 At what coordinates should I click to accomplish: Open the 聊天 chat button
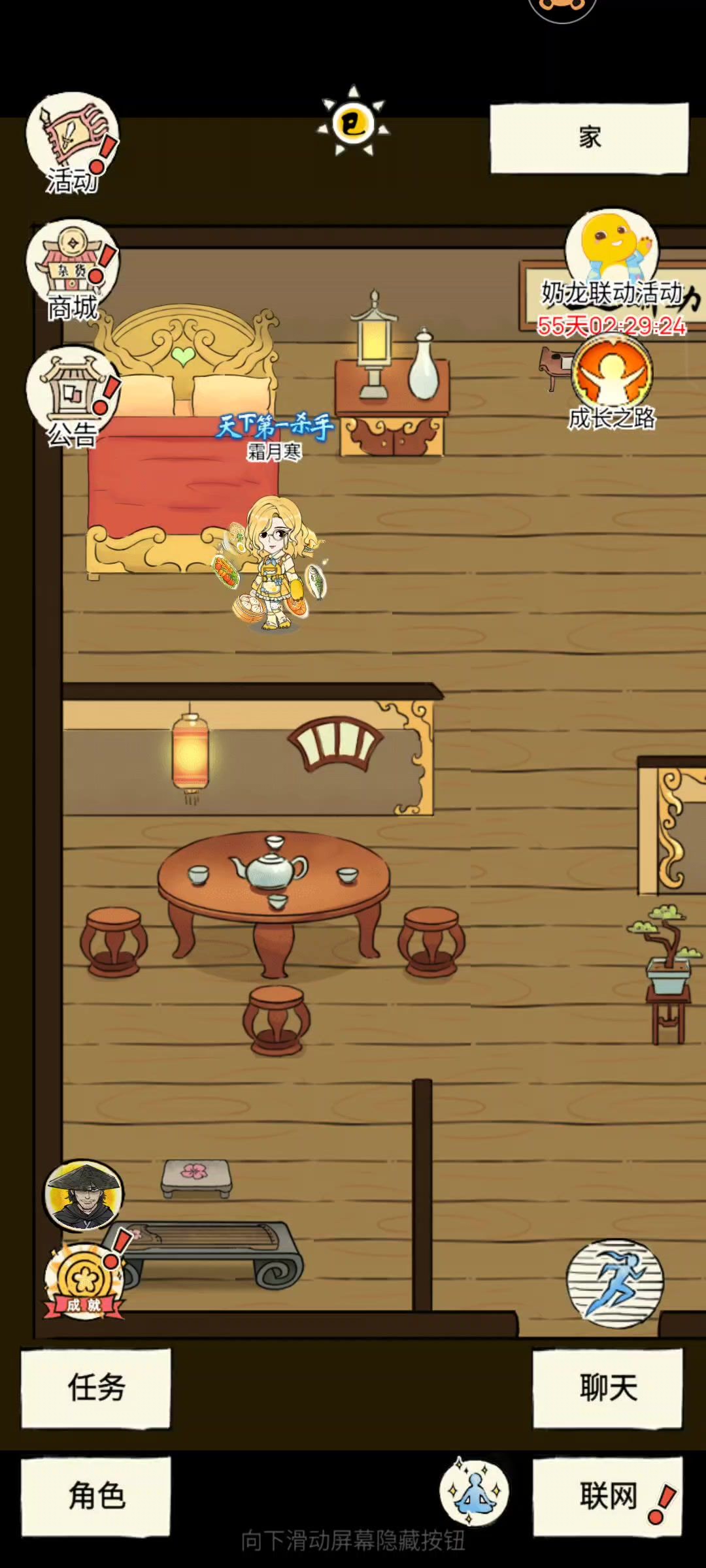[x=608, y=1388]
